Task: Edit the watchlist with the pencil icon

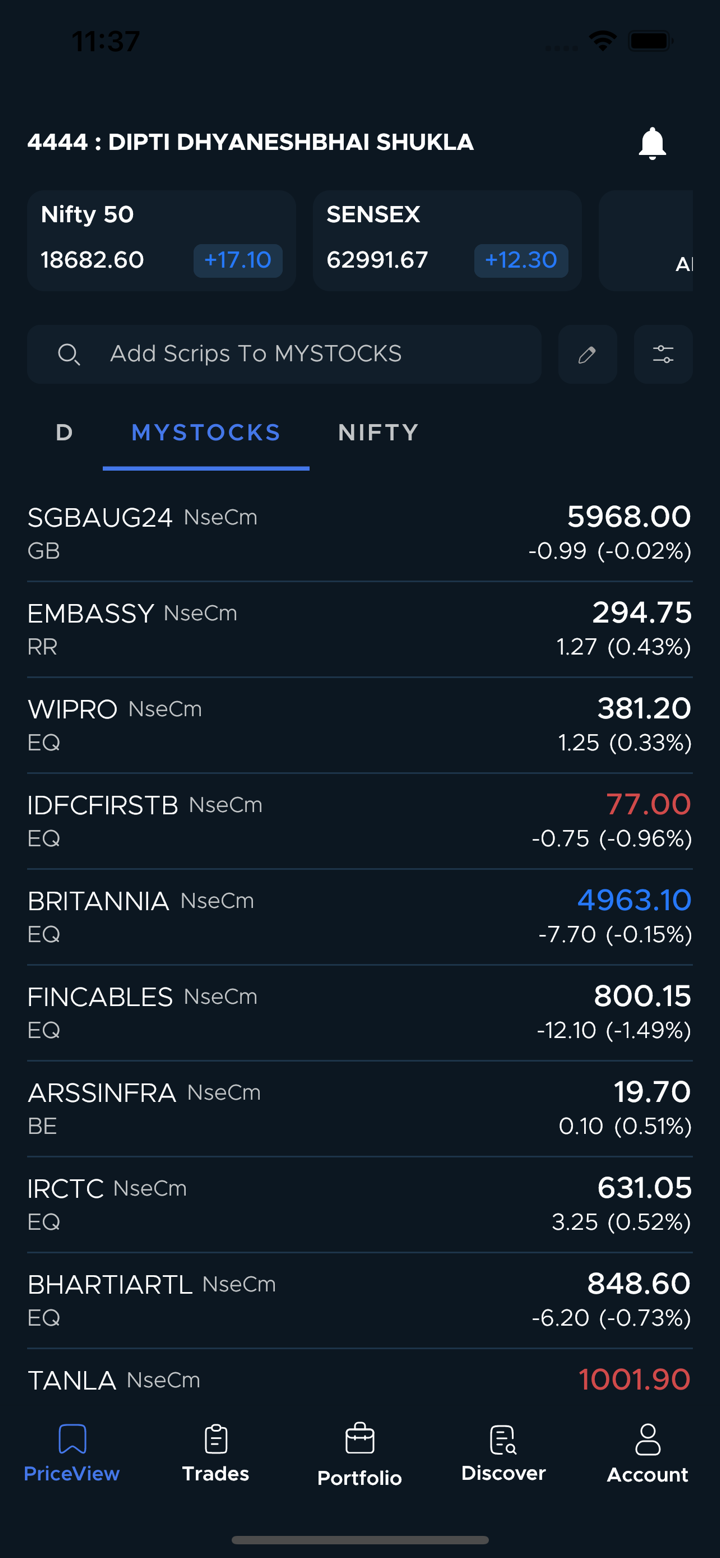Action: (x=587, y=354)
